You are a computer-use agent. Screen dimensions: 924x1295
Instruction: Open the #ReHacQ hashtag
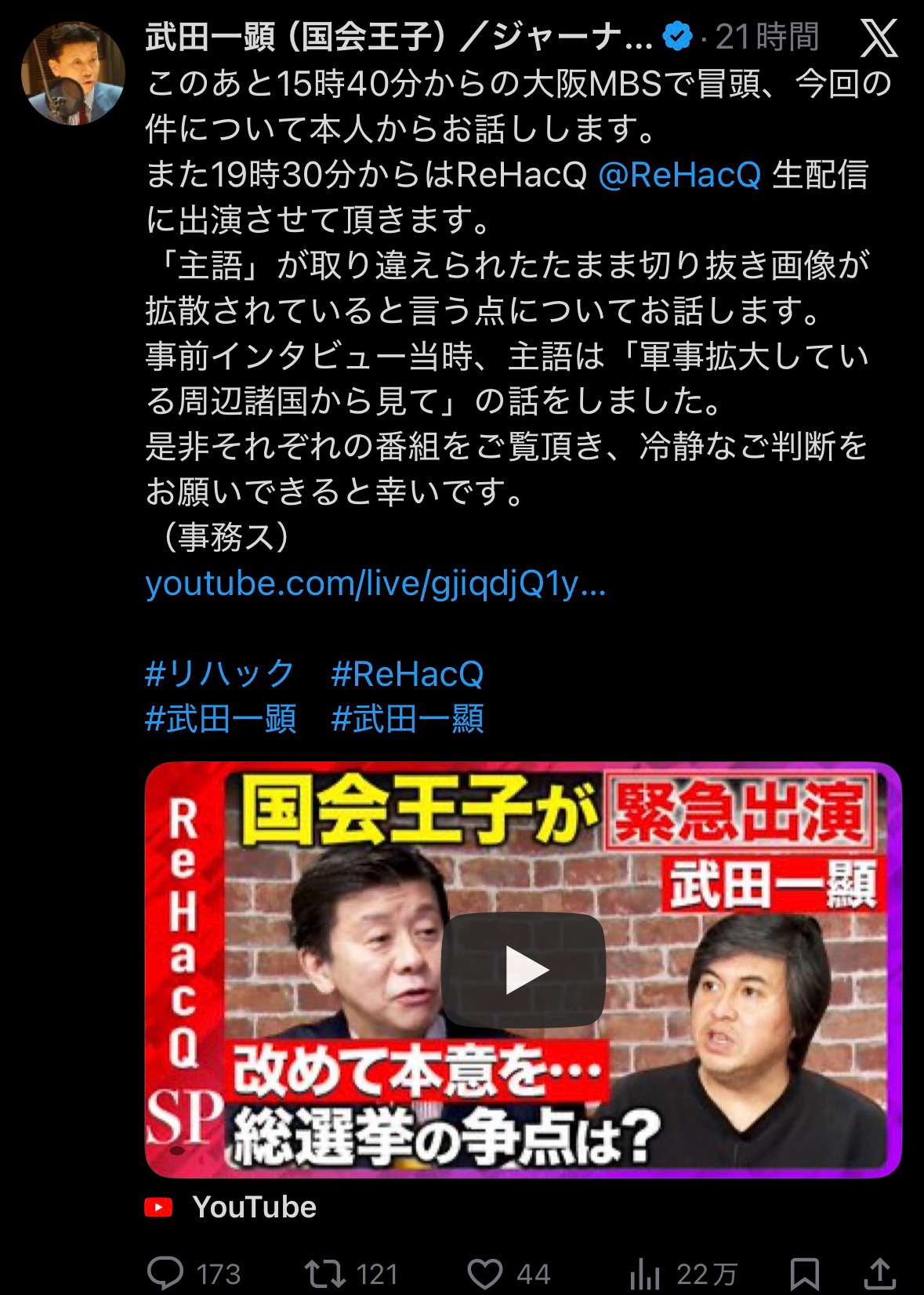(407, 673)
